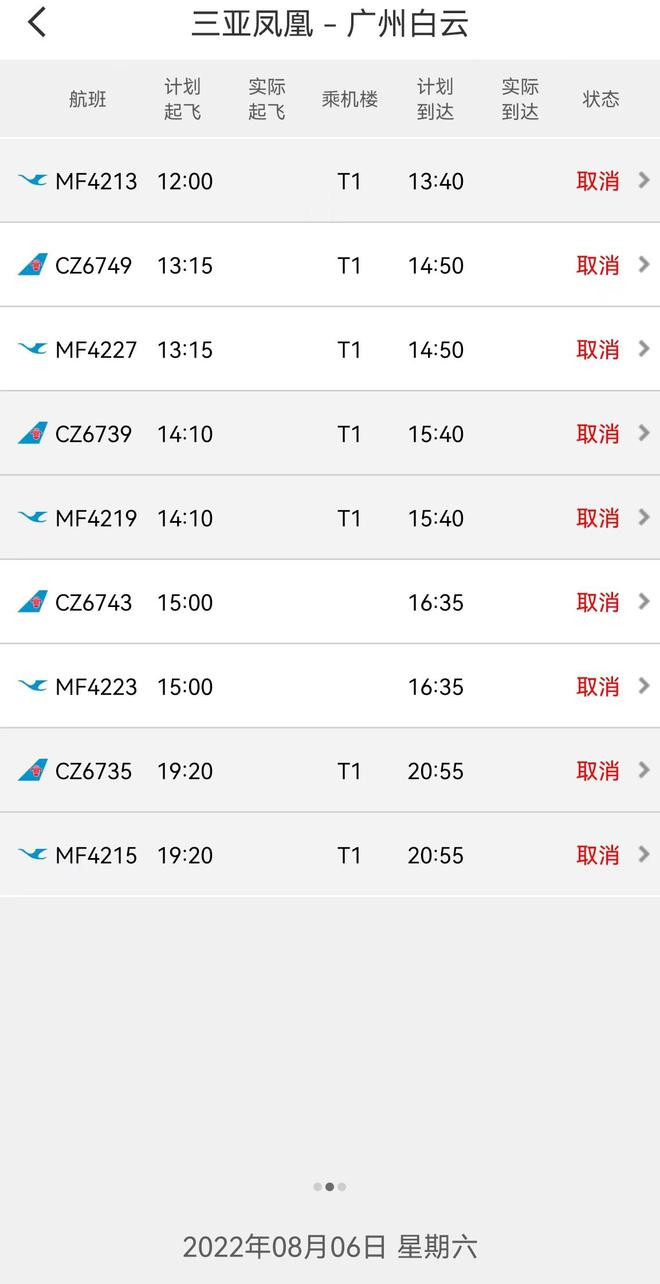Open flight MF4213 departing at 12:00

(330, 181)
